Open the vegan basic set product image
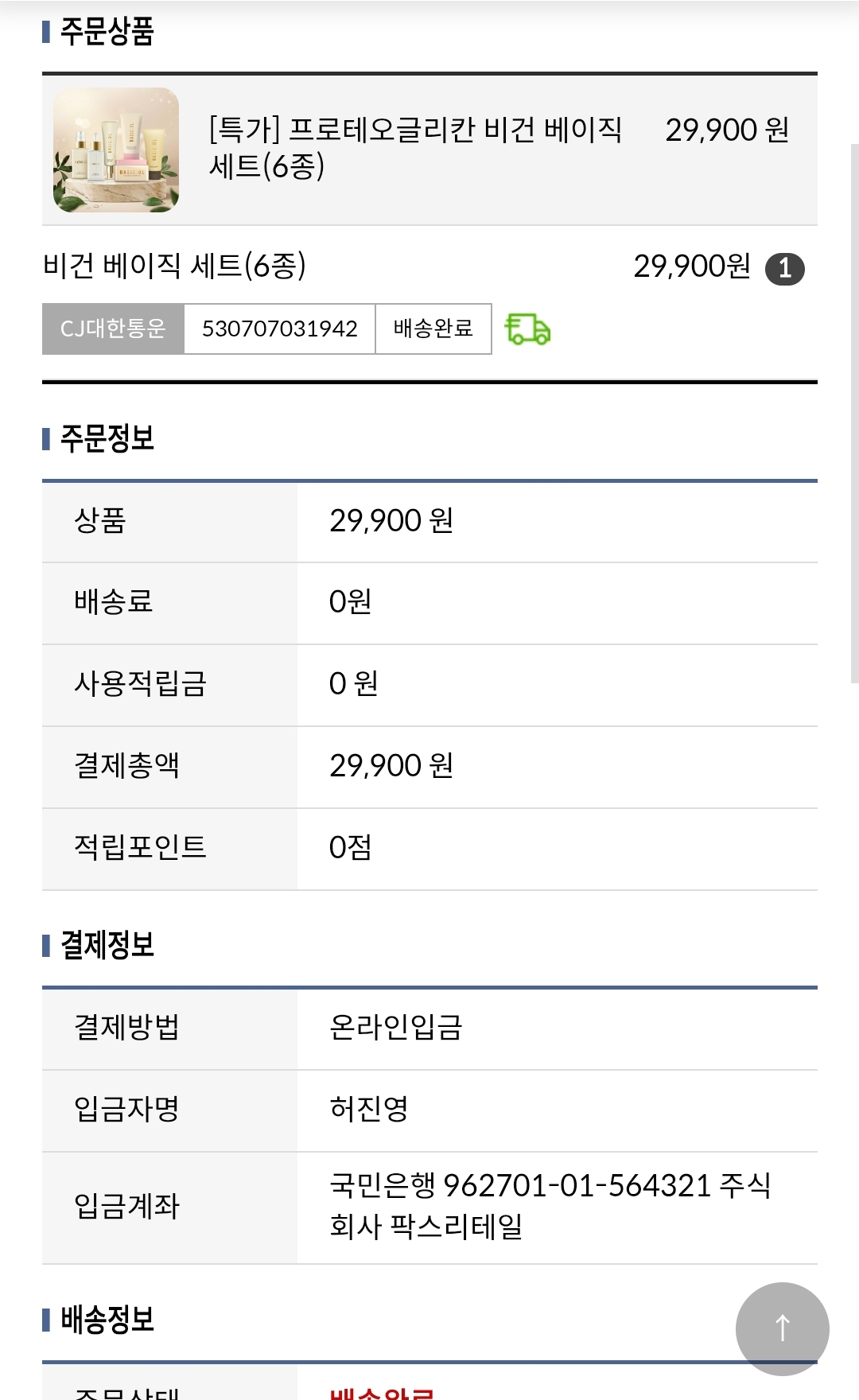Screen dimensions: 859x1400 pos(116,150)
